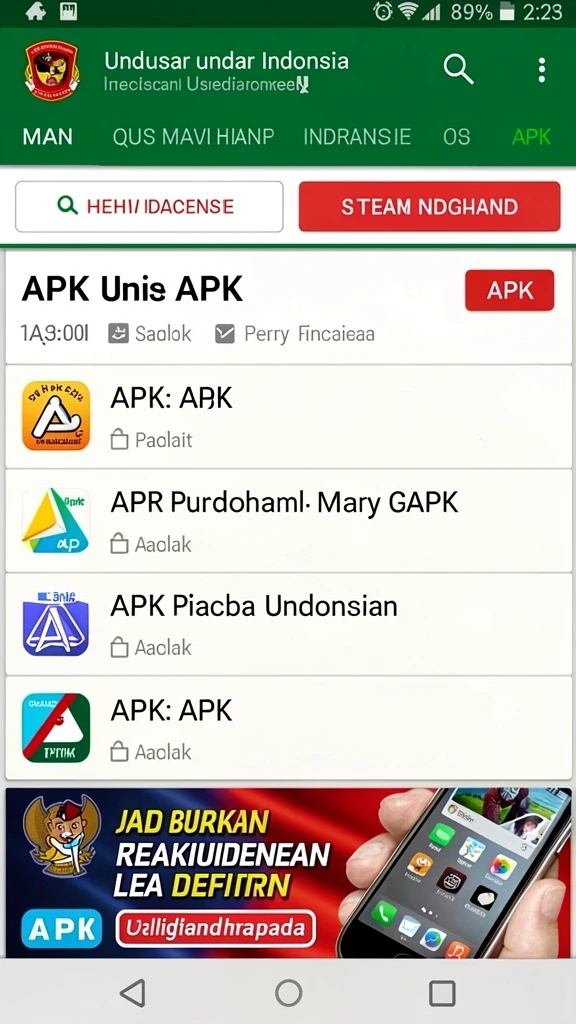Tap the Uzlligiandhrapada button in the banner
Image resolution: width=576 pixels, height=1024 pixels.
point(216,928)
